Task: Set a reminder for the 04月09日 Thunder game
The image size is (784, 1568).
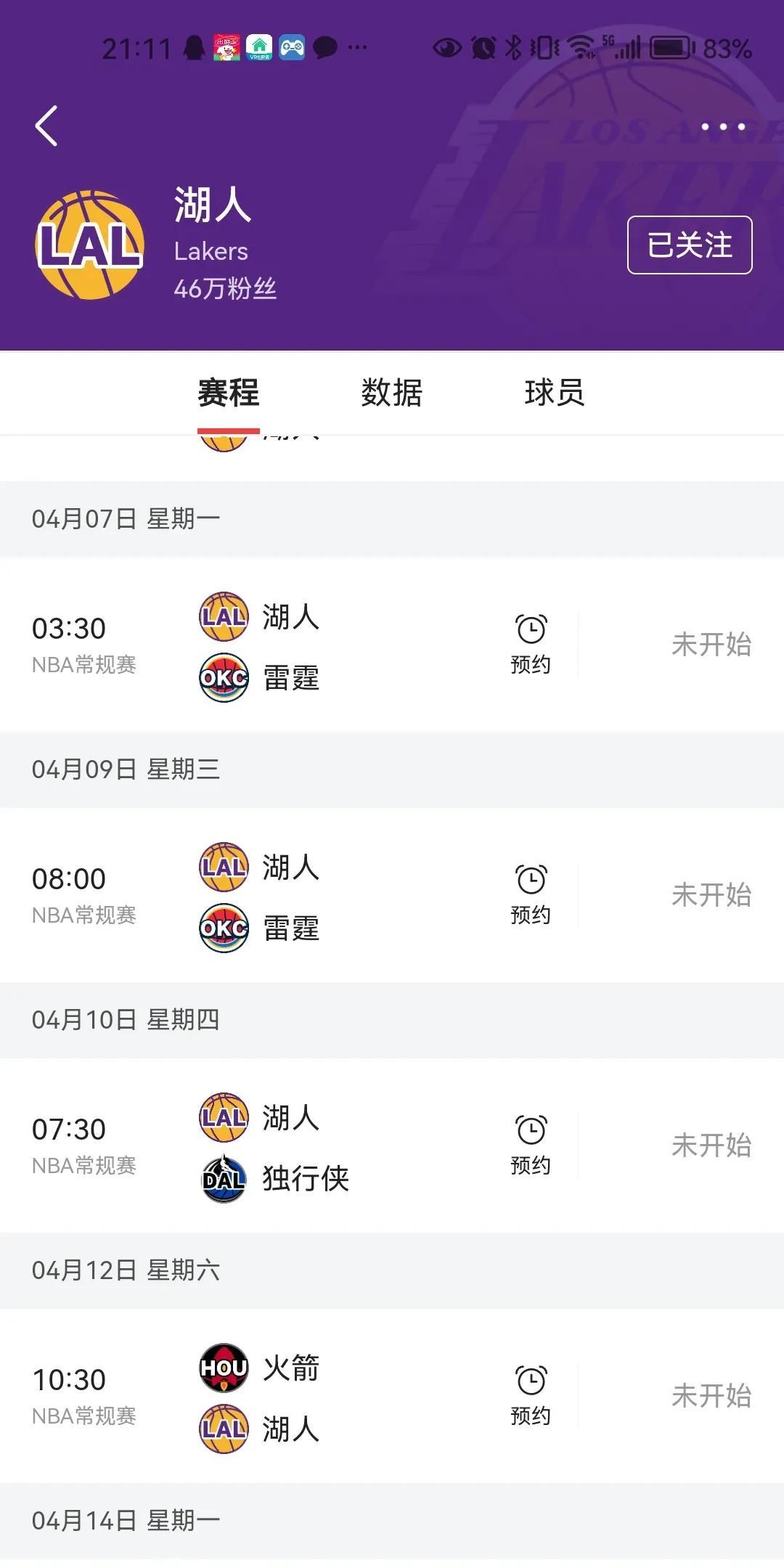Action: pos(531,894)
